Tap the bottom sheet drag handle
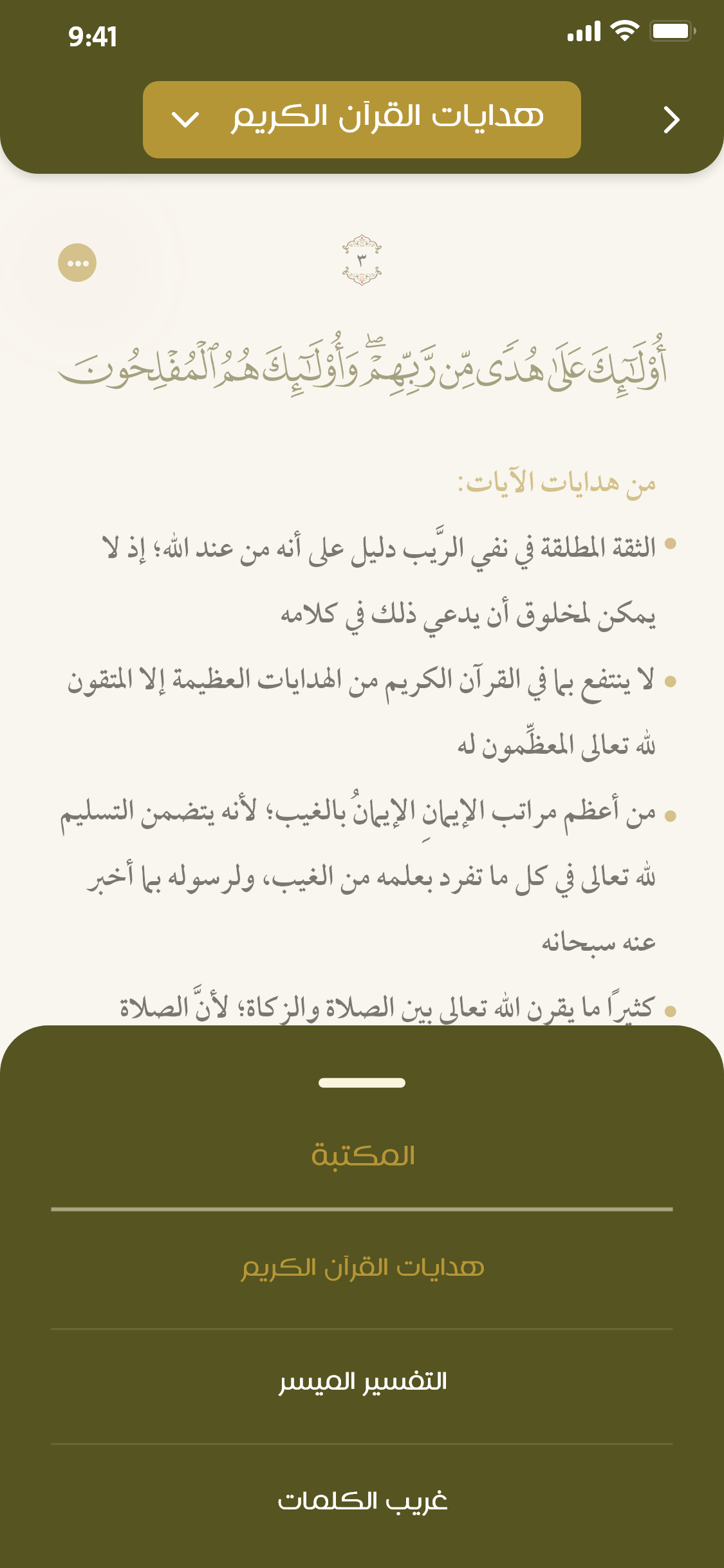This screenshot has height=1568, width=724. (362, 1083)
